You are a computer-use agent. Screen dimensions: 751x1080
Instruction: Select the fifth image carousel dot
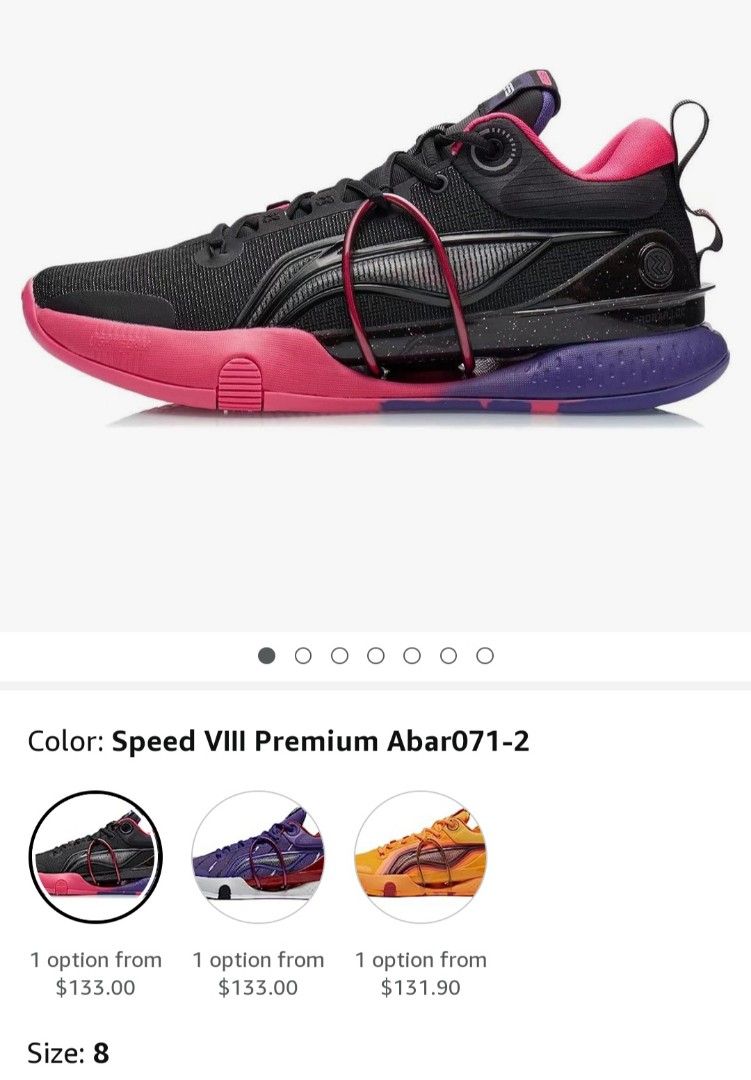tap(412, 655)
